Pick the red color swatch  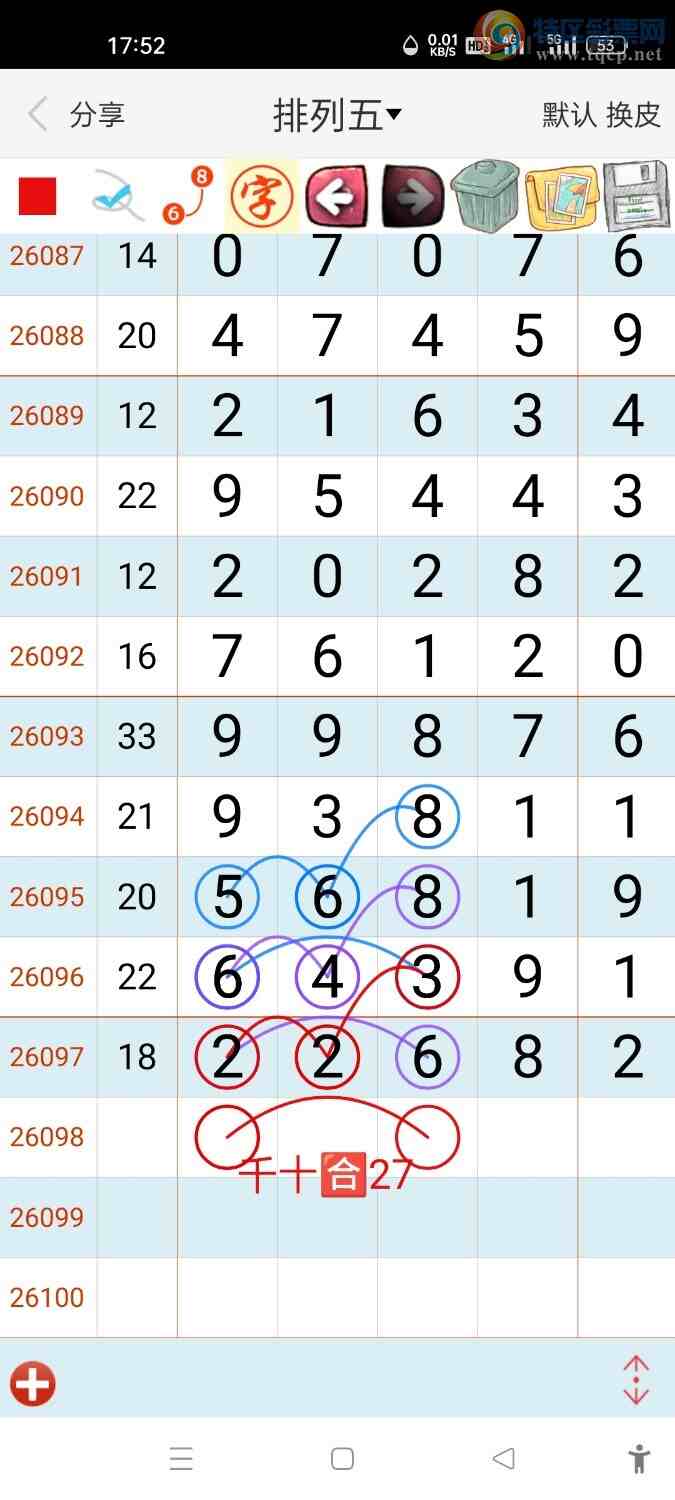coord(38,196)
